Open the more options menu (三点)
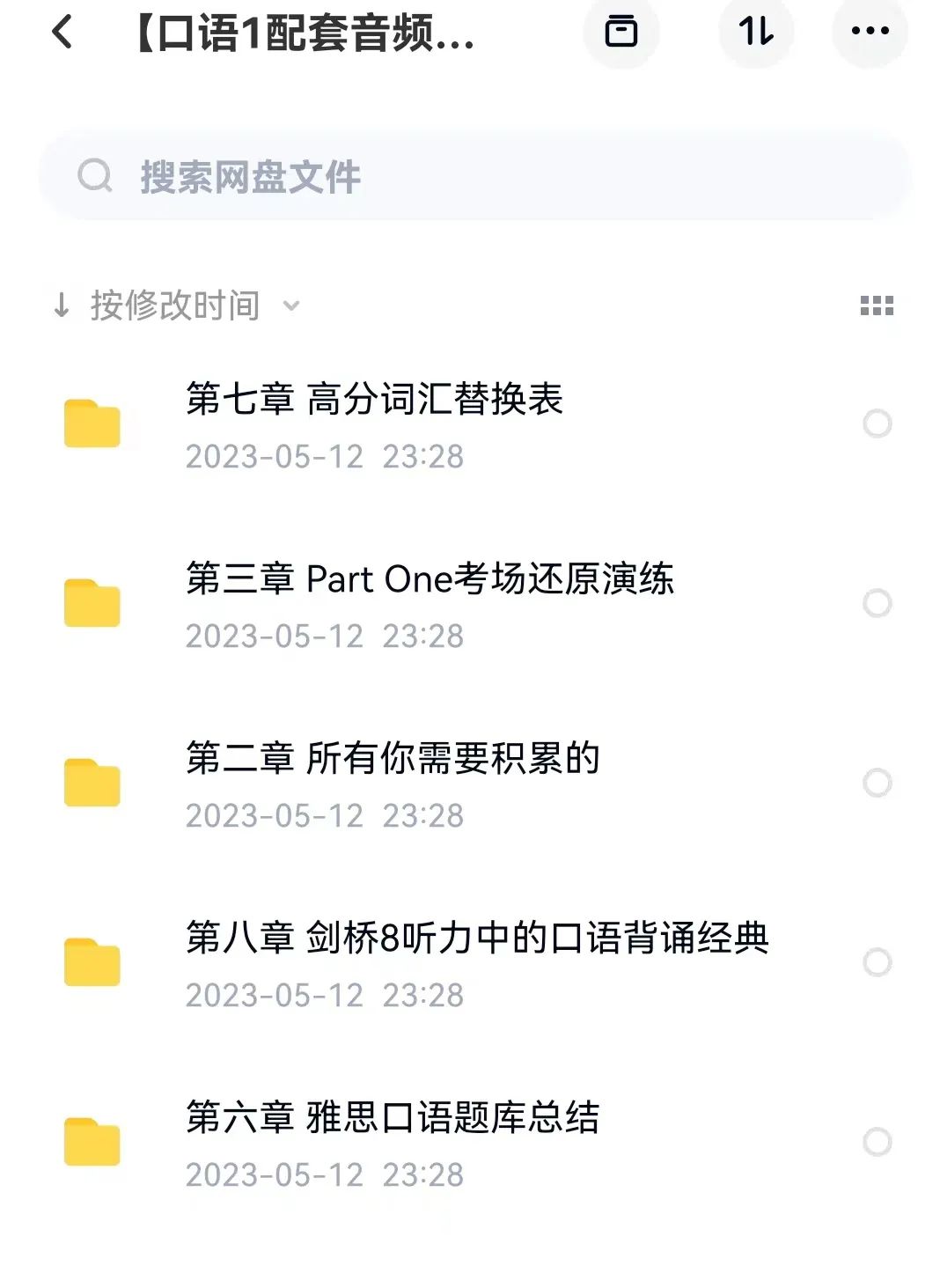940x1288 pixels. 870,32
